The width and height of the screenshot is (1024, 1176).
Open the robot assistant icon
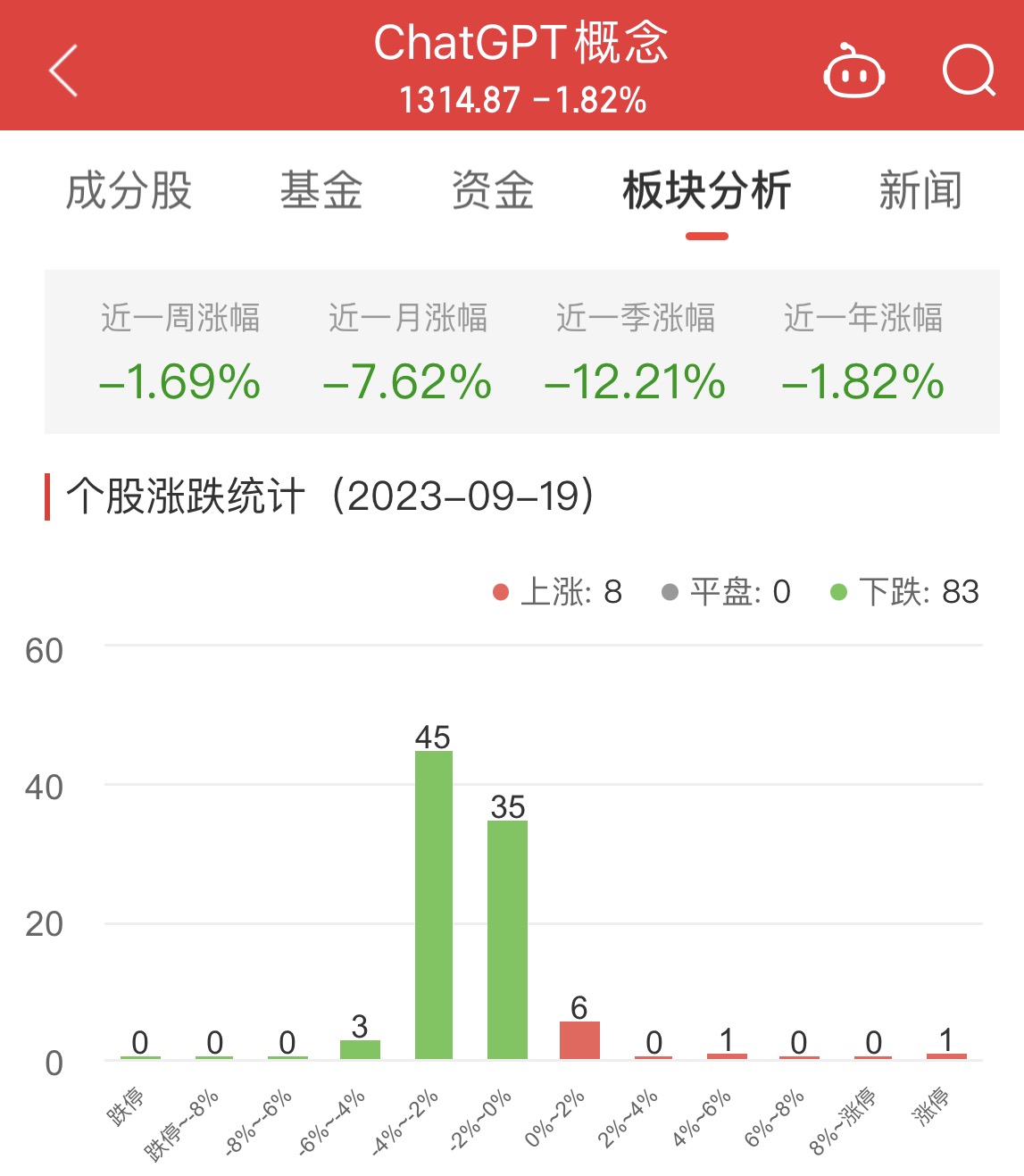click(x=853, y=71)
